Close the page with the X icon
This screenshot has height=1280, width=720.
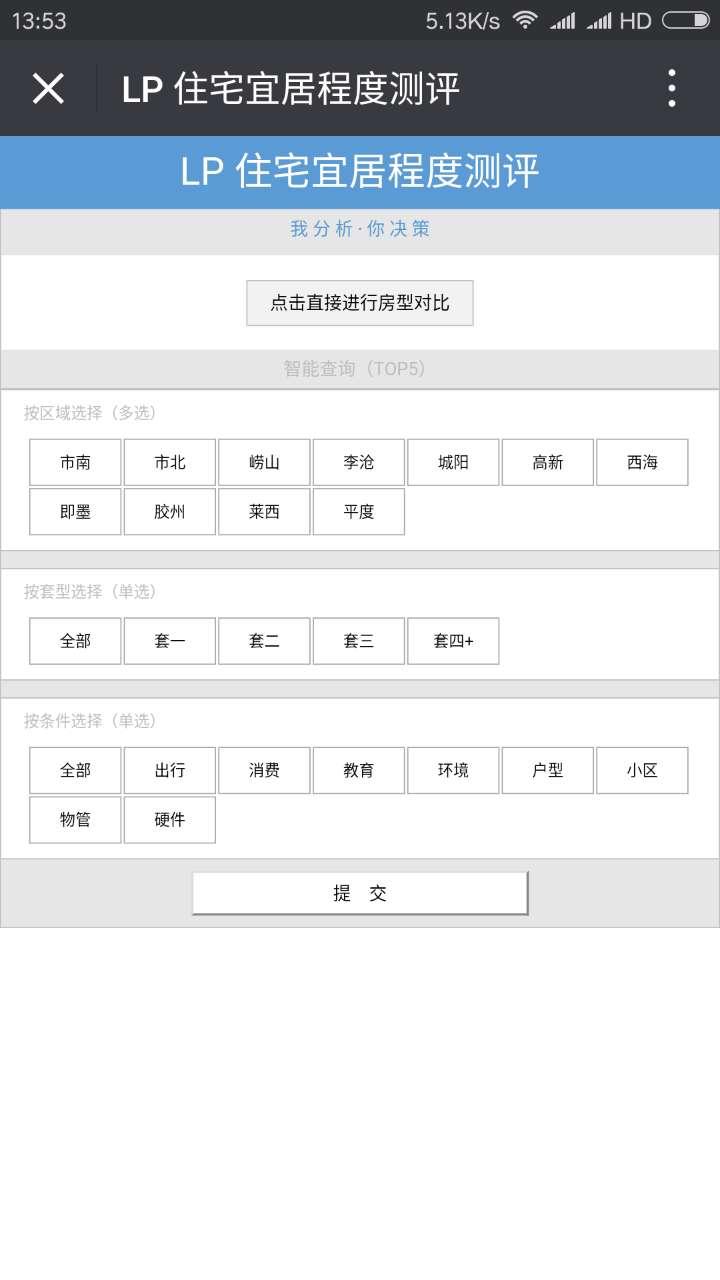[x=48, y=89]
